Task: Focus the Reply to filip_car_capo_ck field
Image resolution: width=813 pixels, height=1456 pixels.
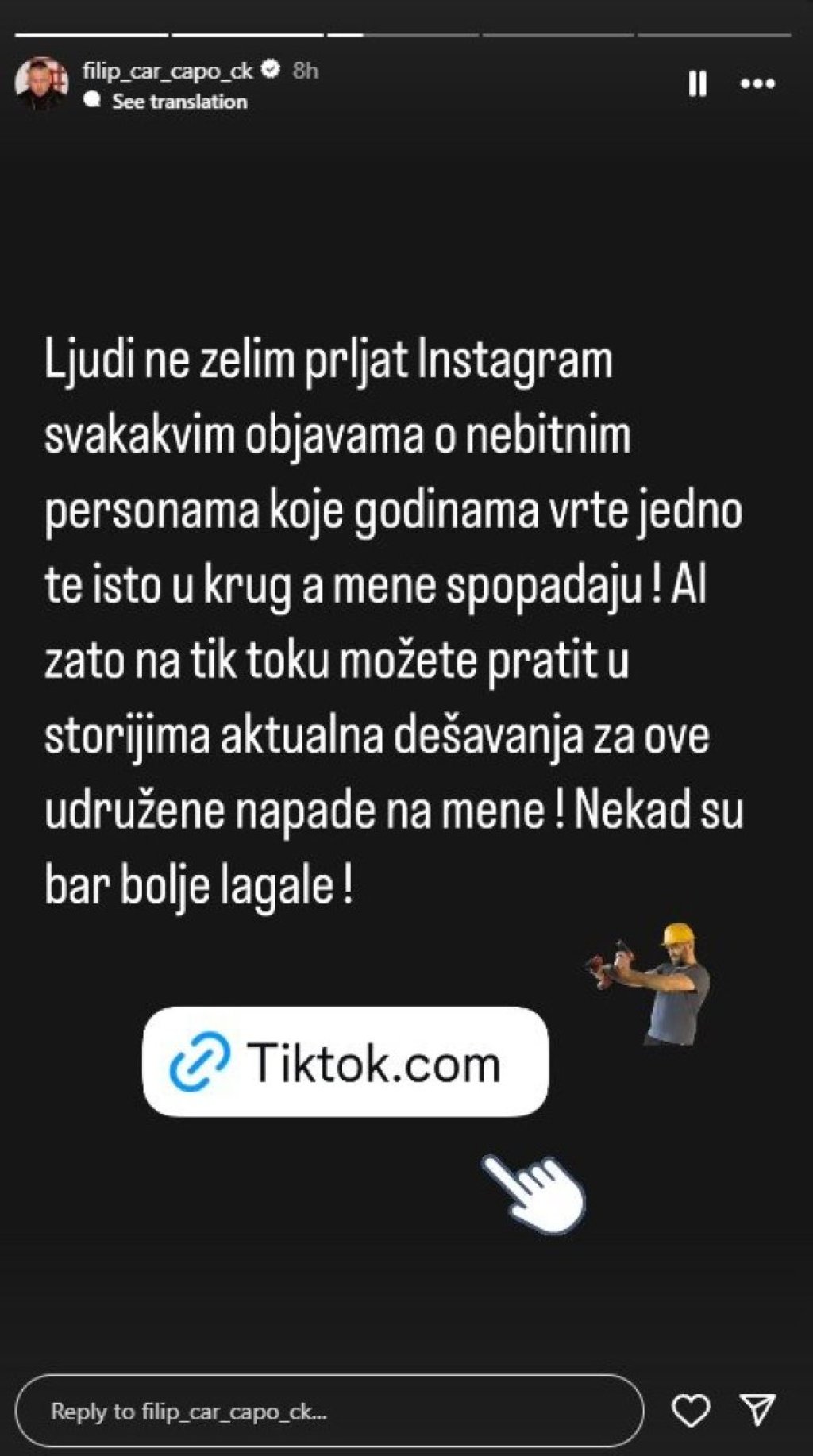Action: [329, 1411]
